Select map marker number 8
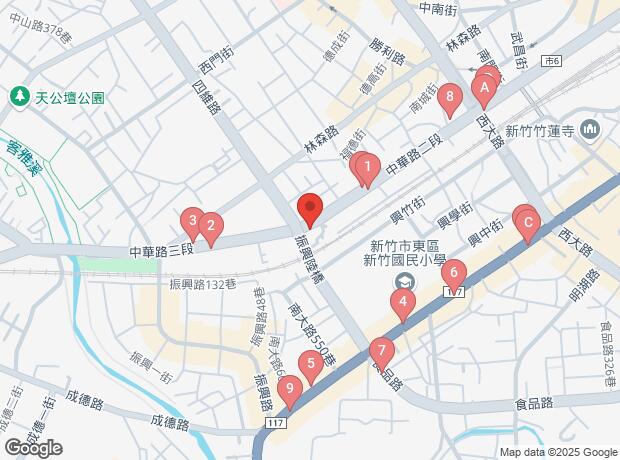Image resolution: width=620 pixels, height=460 pixels. [451, 97]
